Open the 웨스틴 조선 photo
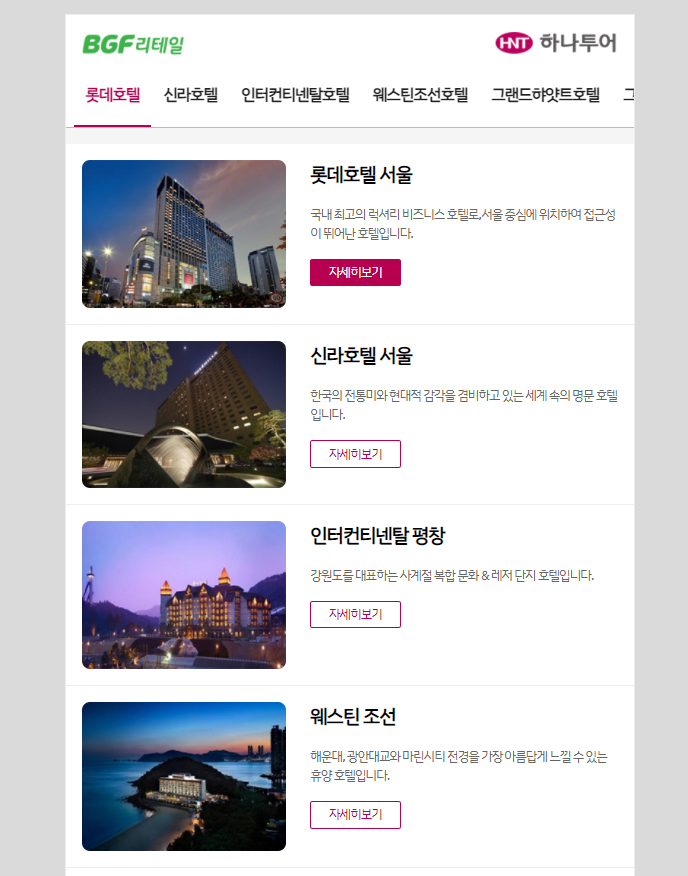The width and height of the screenshot is (688, 876). click(x=184, y=776)
